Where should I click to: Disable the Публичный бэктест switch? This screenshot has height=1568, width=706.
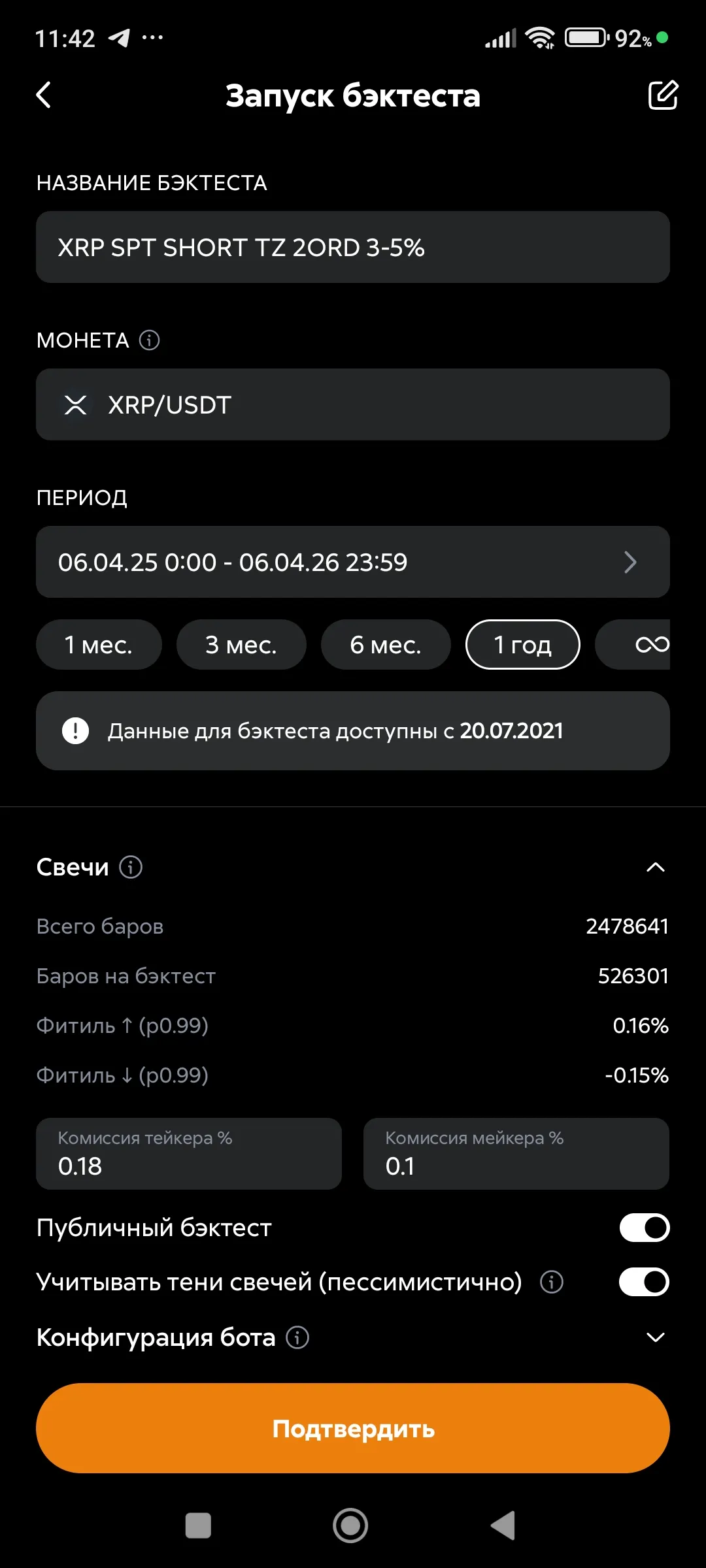pos(643,1228)
